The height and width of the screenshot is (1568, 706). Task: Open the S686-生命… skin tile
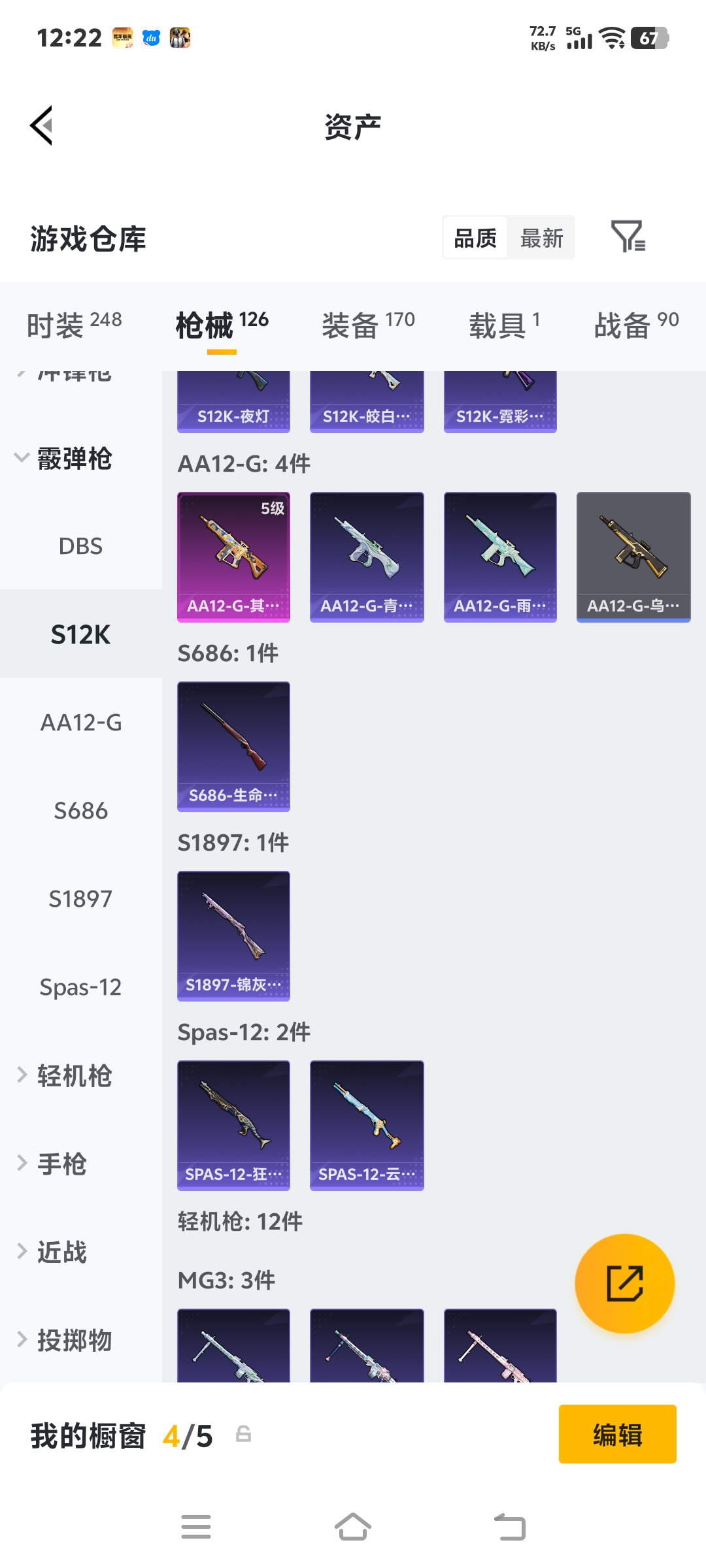point(233,747)
